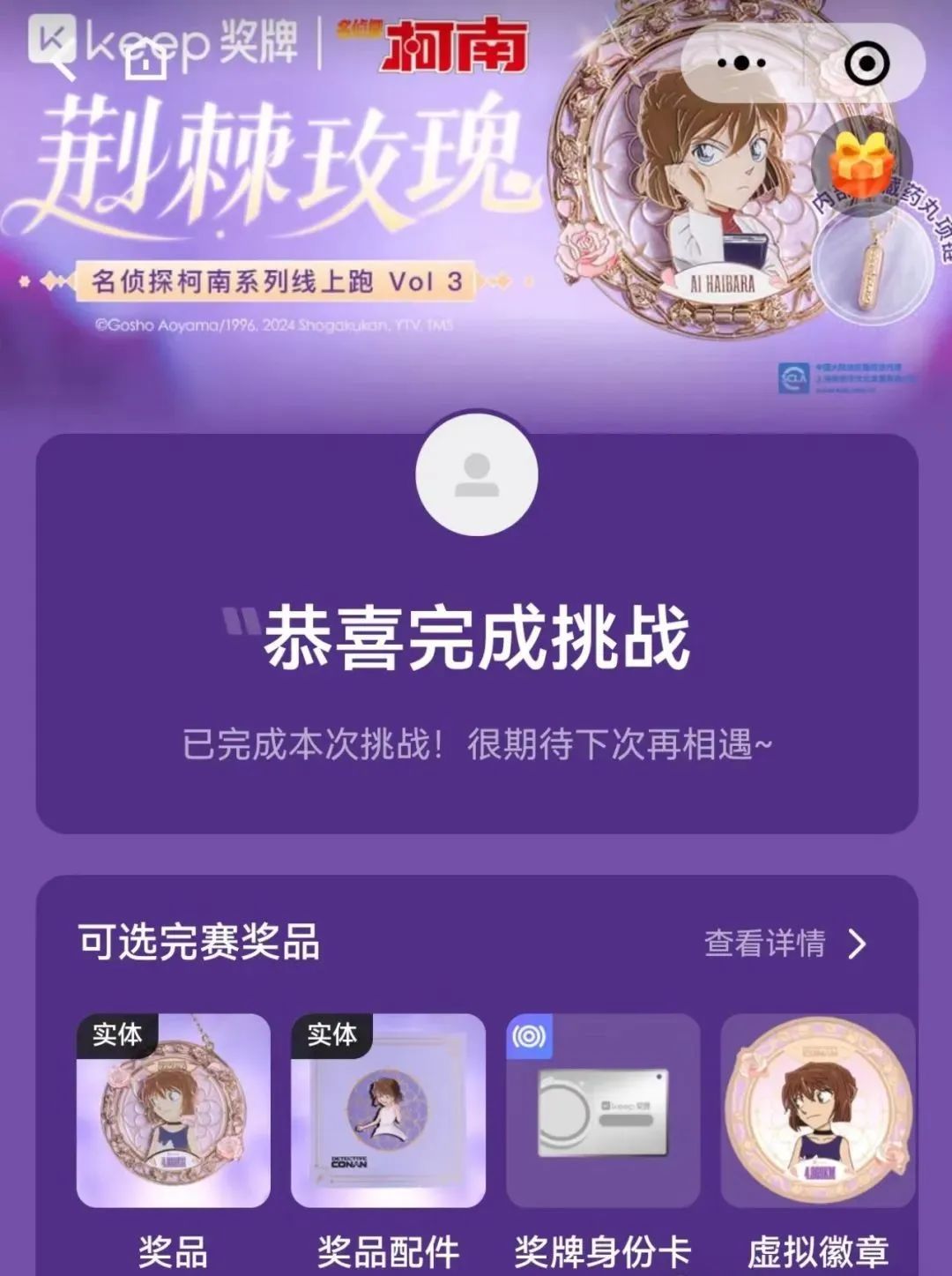The height and width of the screenshot is (1276, 952).
Task: Select the 奖品配件 accessory tile
Action: tap(388, 1111)
